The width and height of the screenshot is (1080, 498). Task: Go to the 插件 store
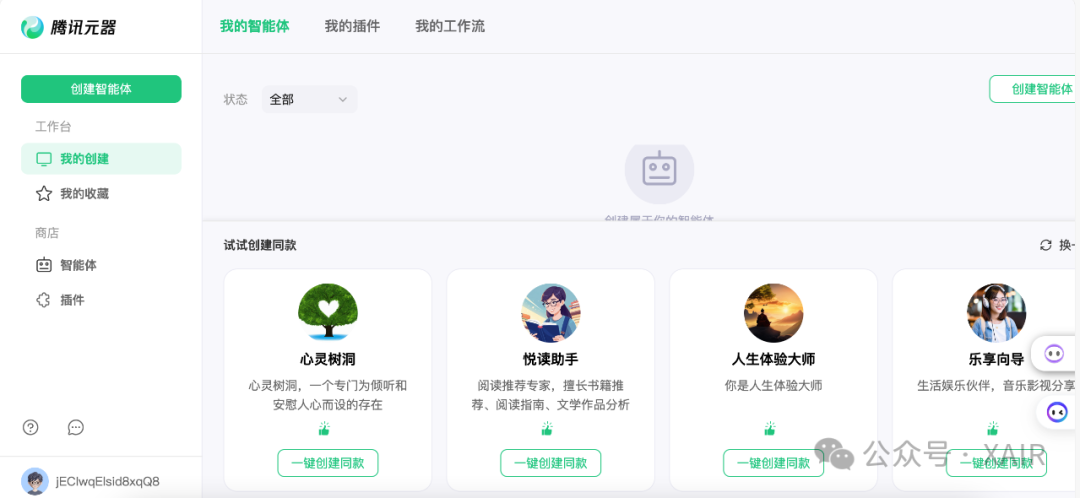tap(72, 300)
